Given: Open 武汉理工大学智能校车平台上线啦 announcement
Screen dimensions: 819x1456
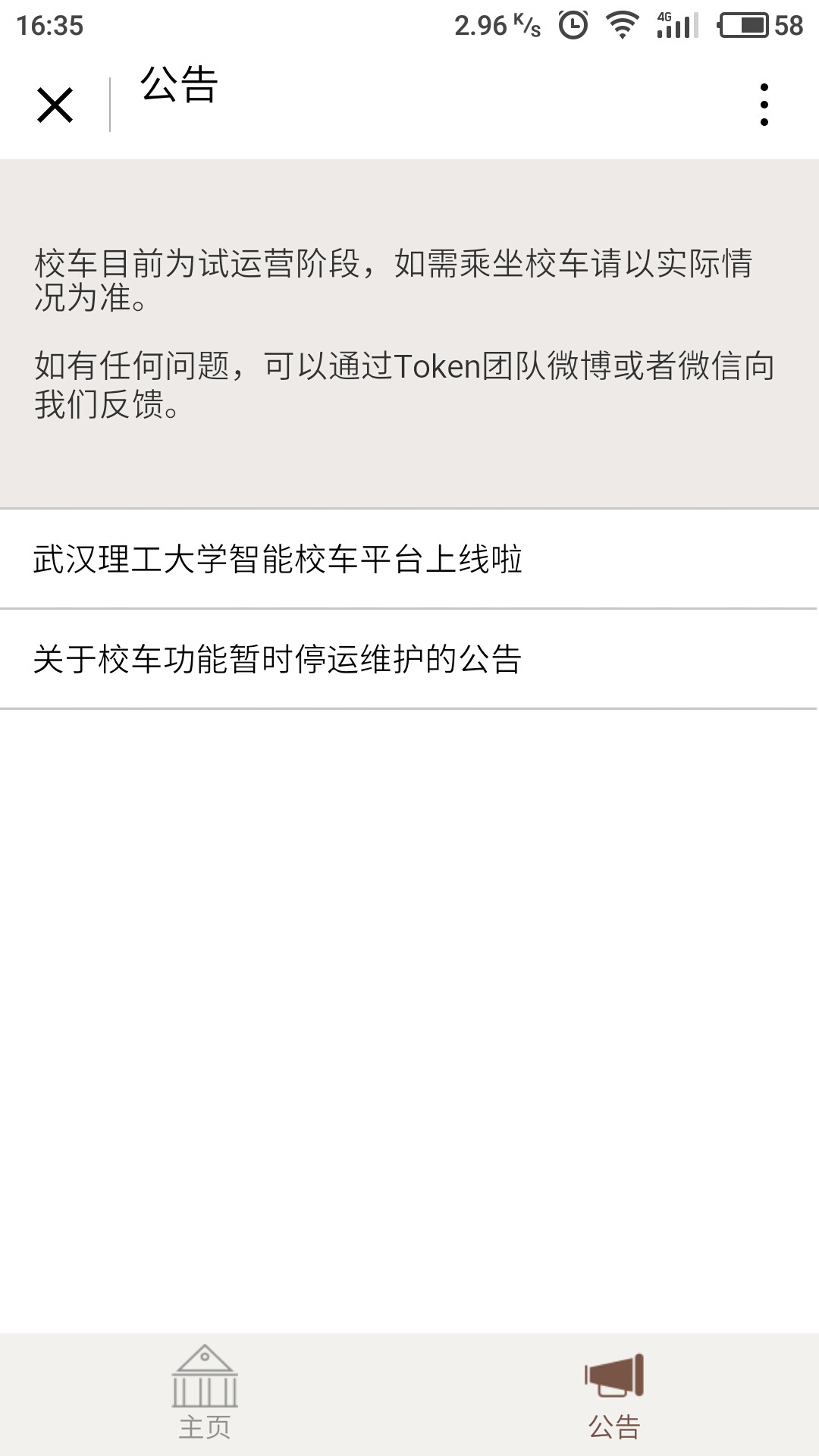Looking at the screenshot, I should coord(278,560).
